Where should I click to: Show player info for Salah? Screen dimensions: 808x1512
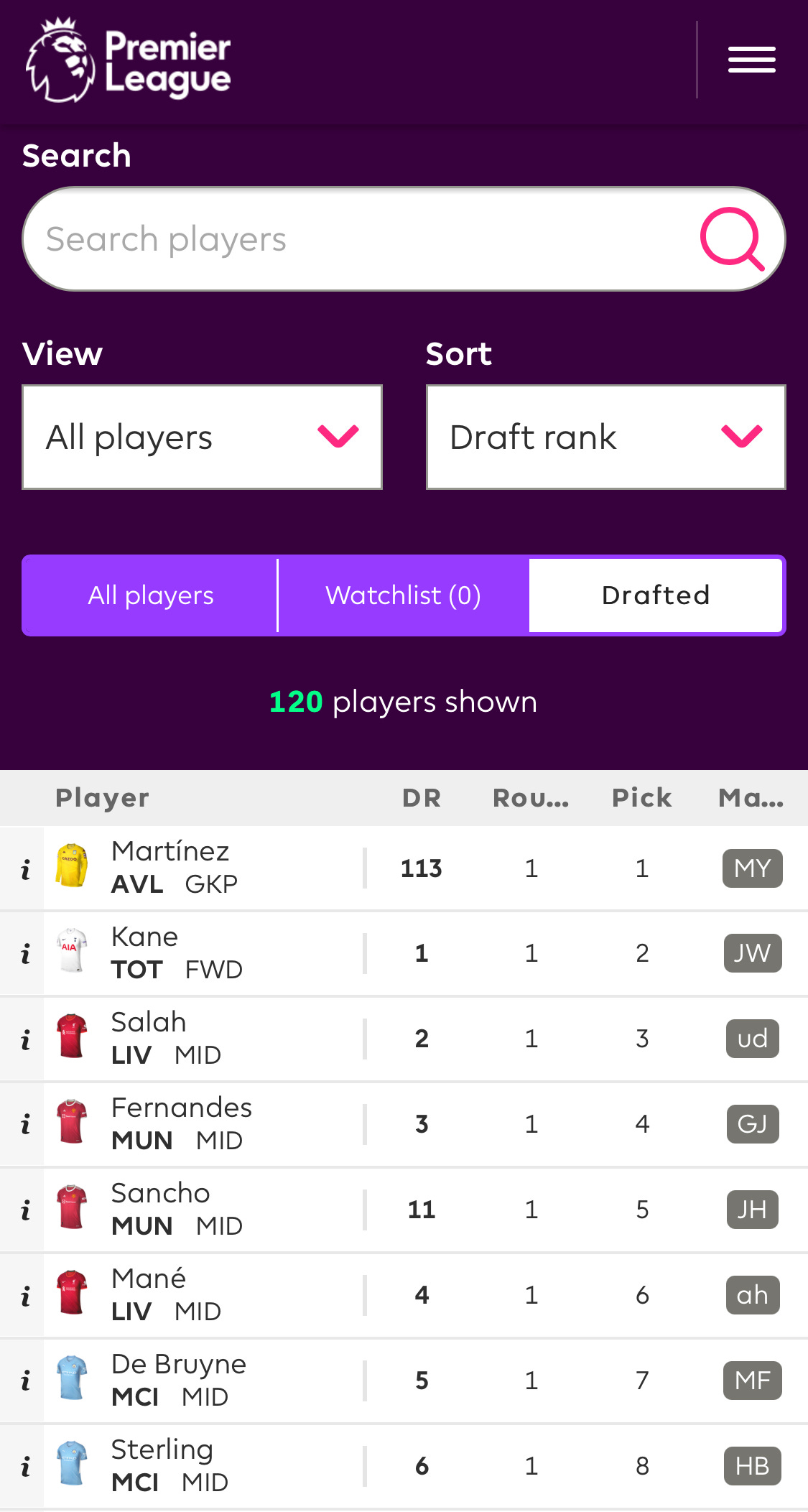point(25,1039)
